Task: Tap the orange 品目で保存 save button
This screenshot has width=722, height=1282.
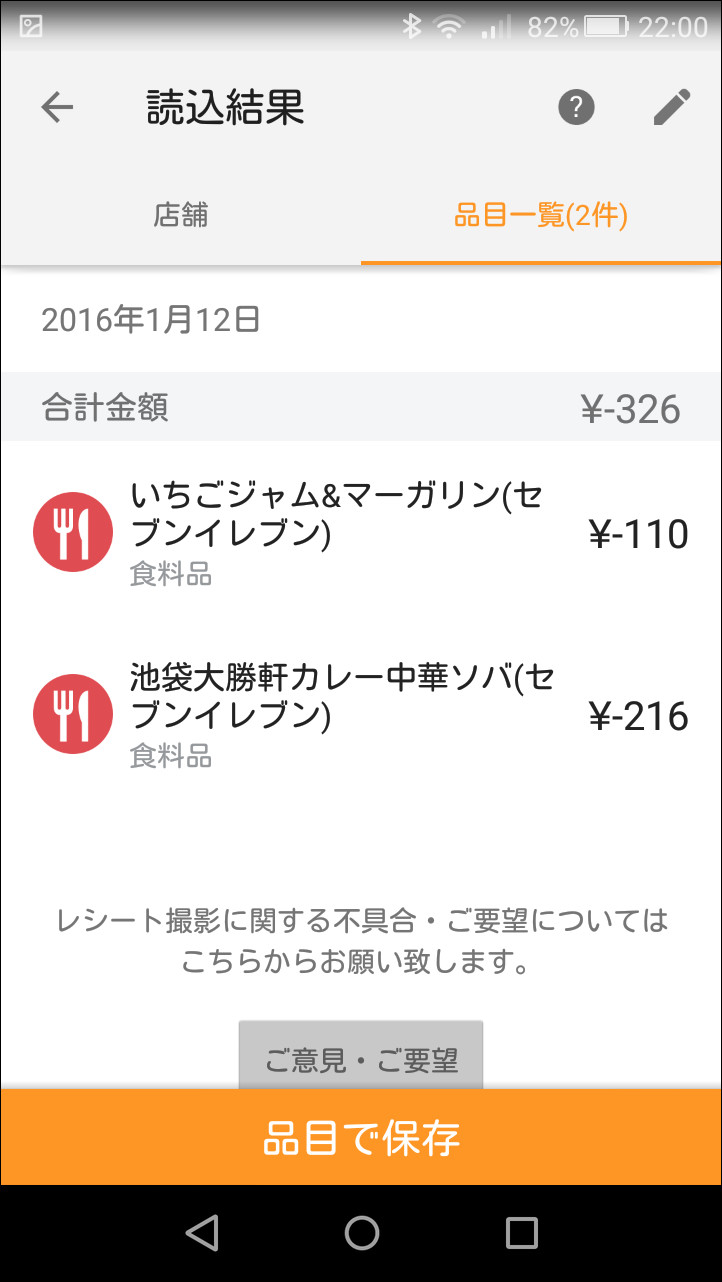Action: pos(361,1137)
